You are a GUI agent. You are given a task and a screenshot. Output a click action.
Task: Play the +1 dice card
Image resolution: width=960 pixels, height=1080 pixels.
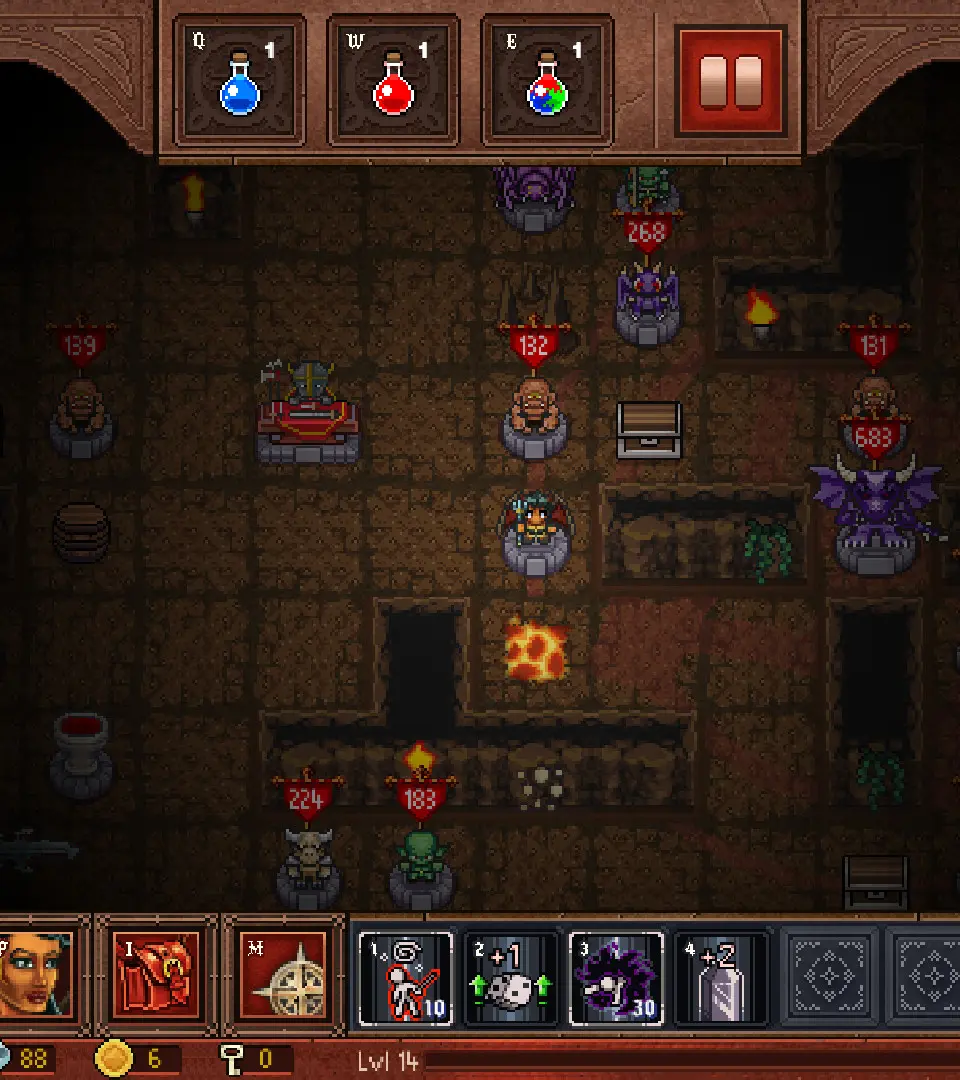tap(510, 975)
